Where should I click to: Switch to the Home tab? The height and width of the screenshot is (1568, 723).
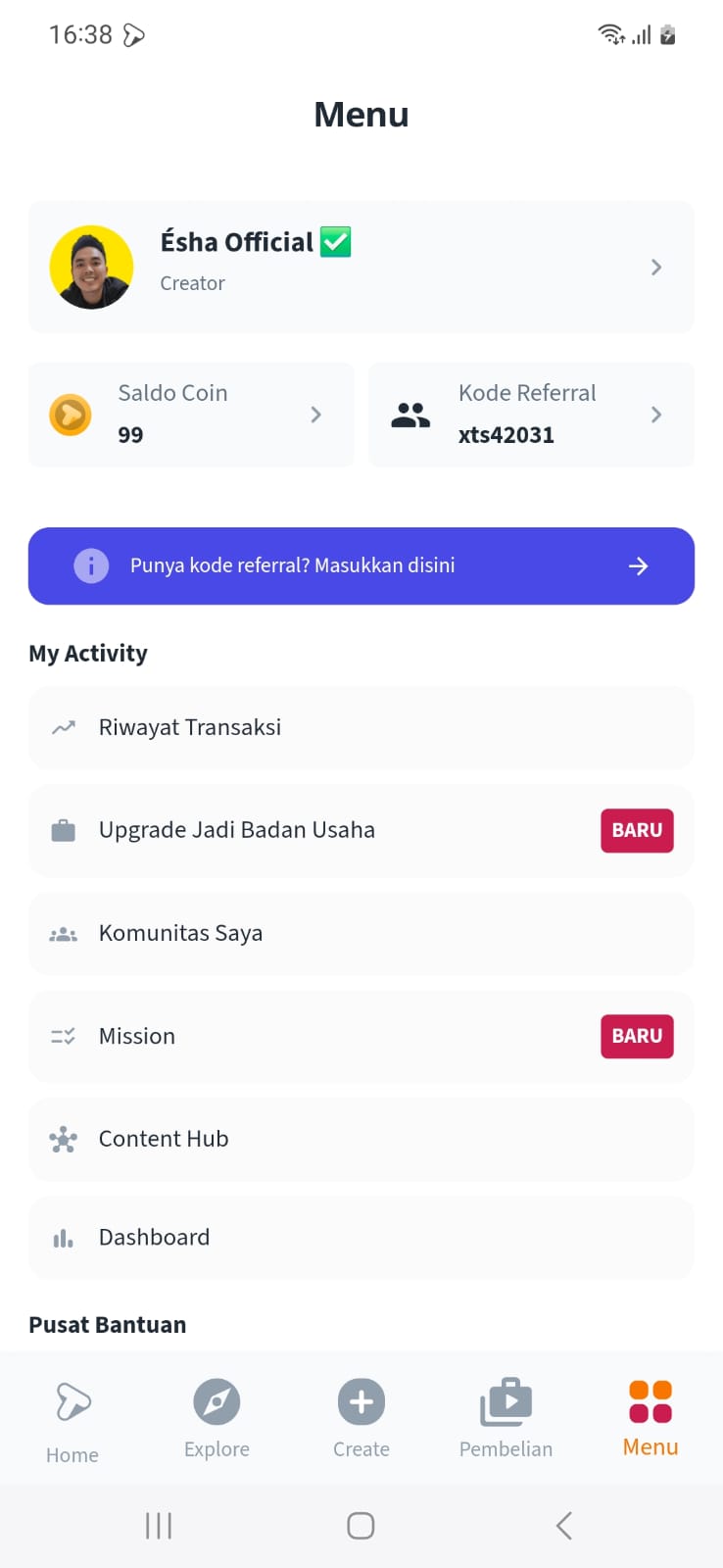72,1421
